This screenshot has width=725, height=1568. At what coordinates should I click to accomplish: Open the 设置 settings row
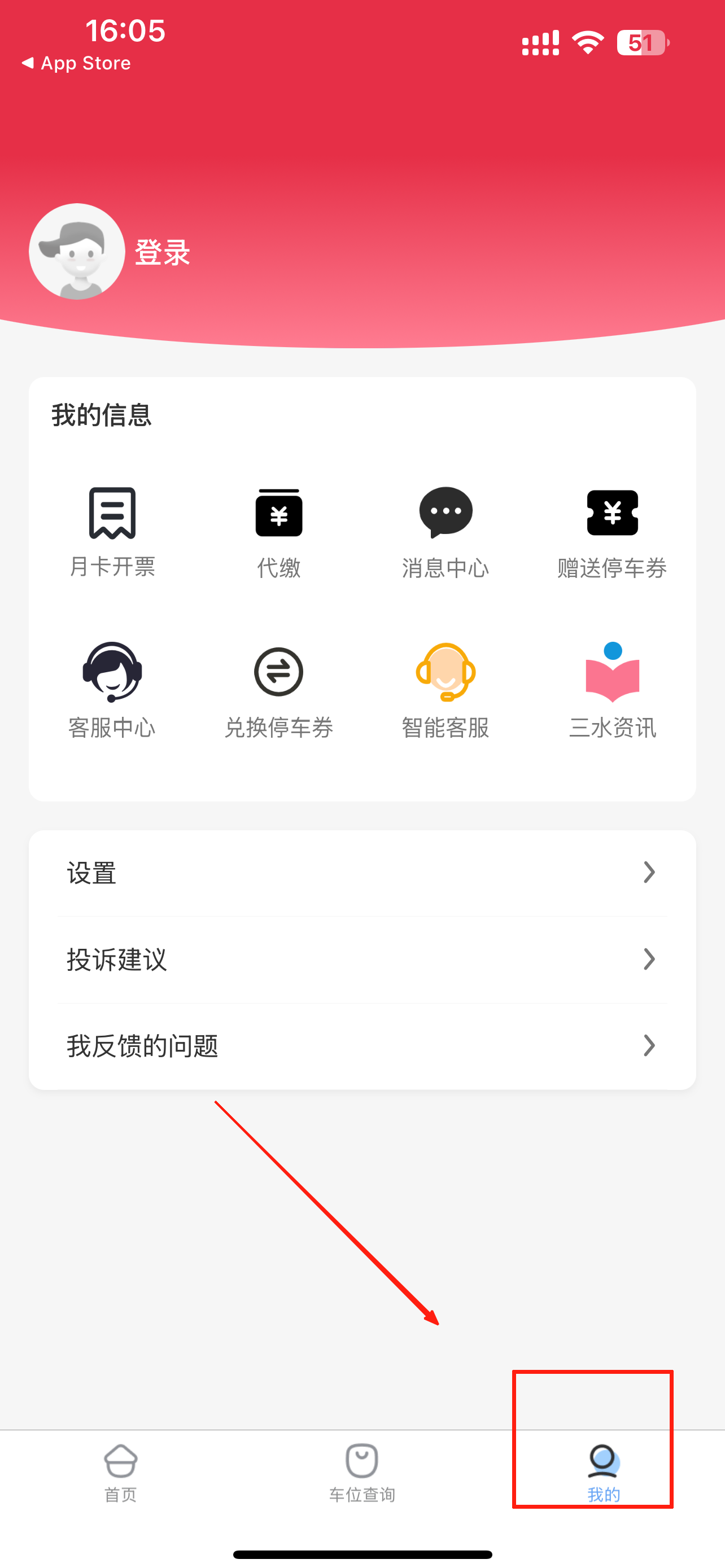click(x=362, y=873)
